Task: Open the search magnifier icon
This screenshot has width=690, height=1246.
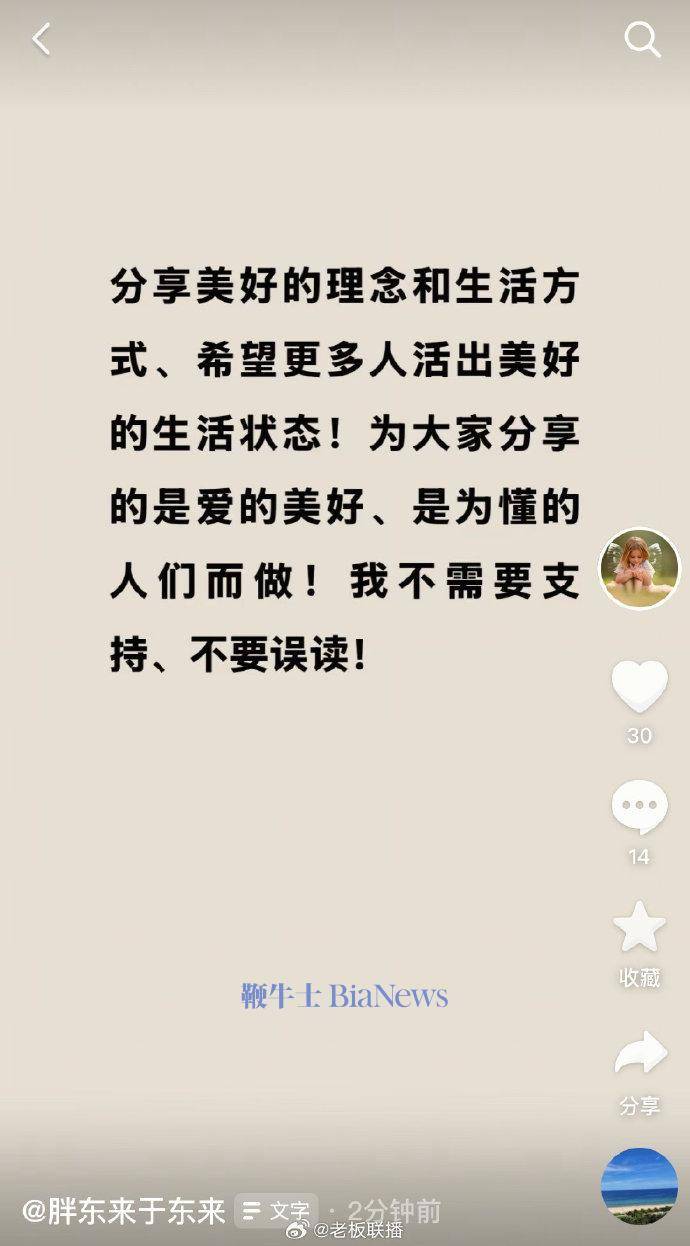Action: [641, 40]
